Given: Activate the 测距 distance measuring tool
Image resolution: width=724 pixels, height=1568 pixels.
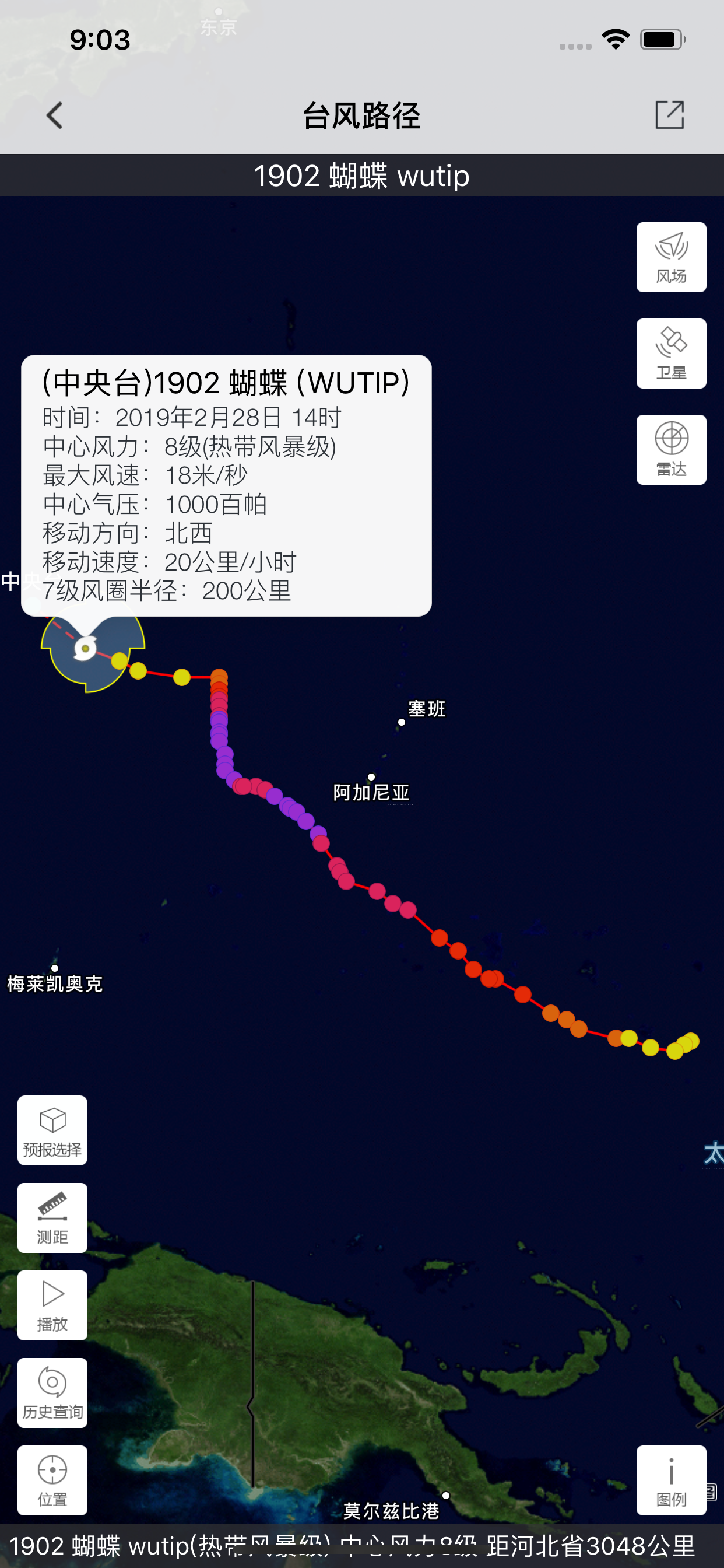Looking at the screenshot, I should [x=52, y=1218].
